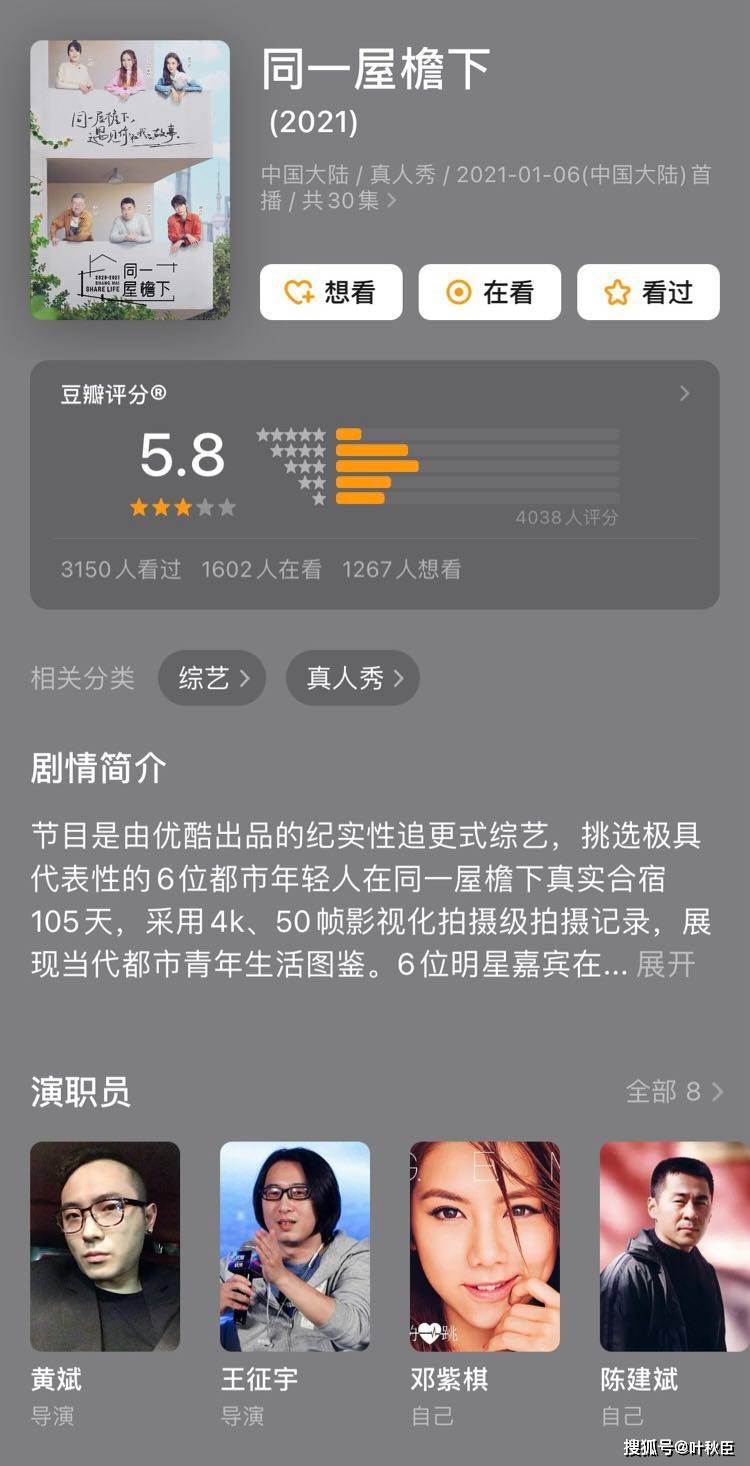750x1466 pixels.
Task: View all 8 cast members
Action: [x=673, y=1091]
